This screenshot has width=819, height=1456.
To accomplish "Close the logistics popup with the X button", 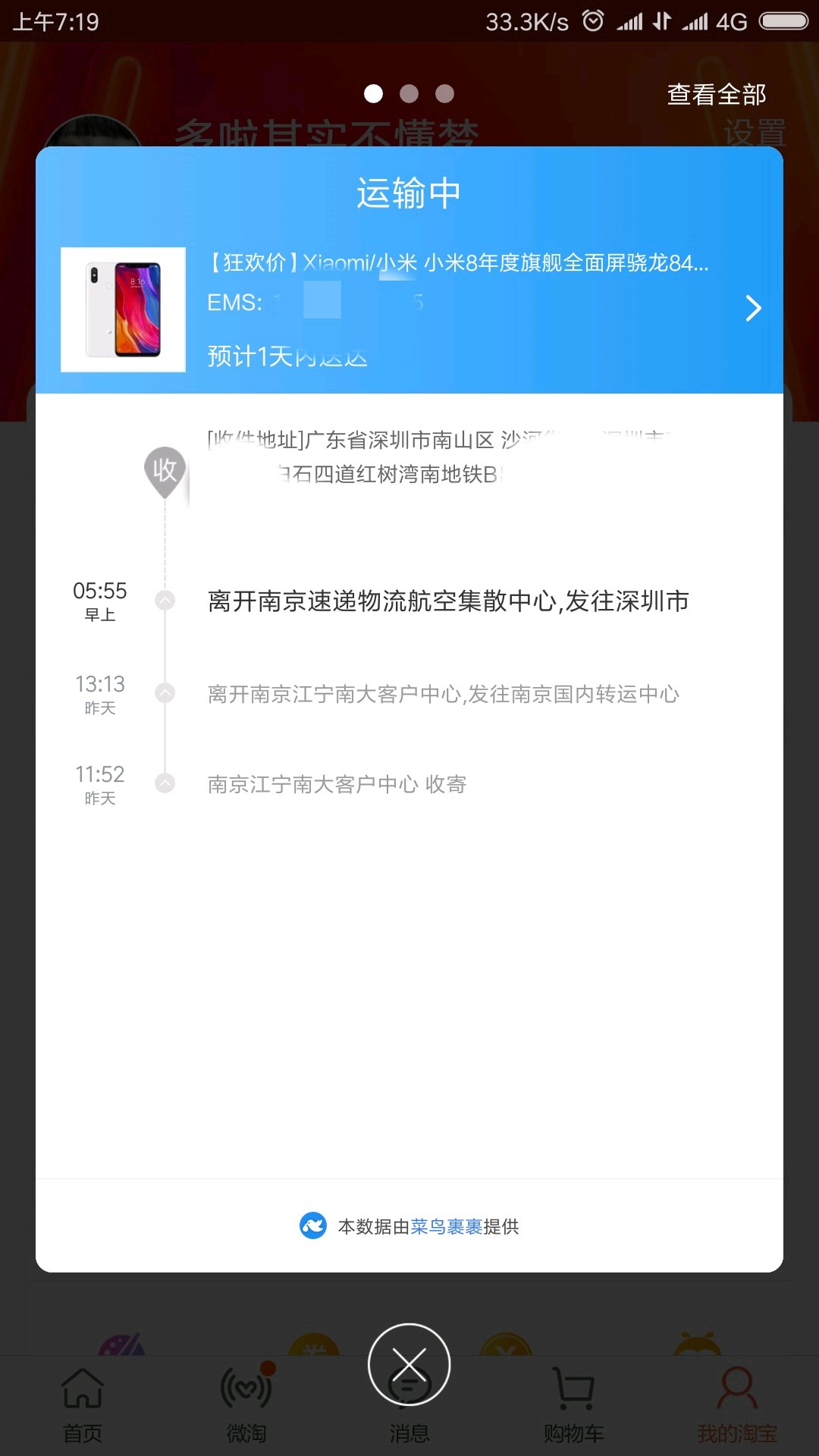I will pos(409,1364).
